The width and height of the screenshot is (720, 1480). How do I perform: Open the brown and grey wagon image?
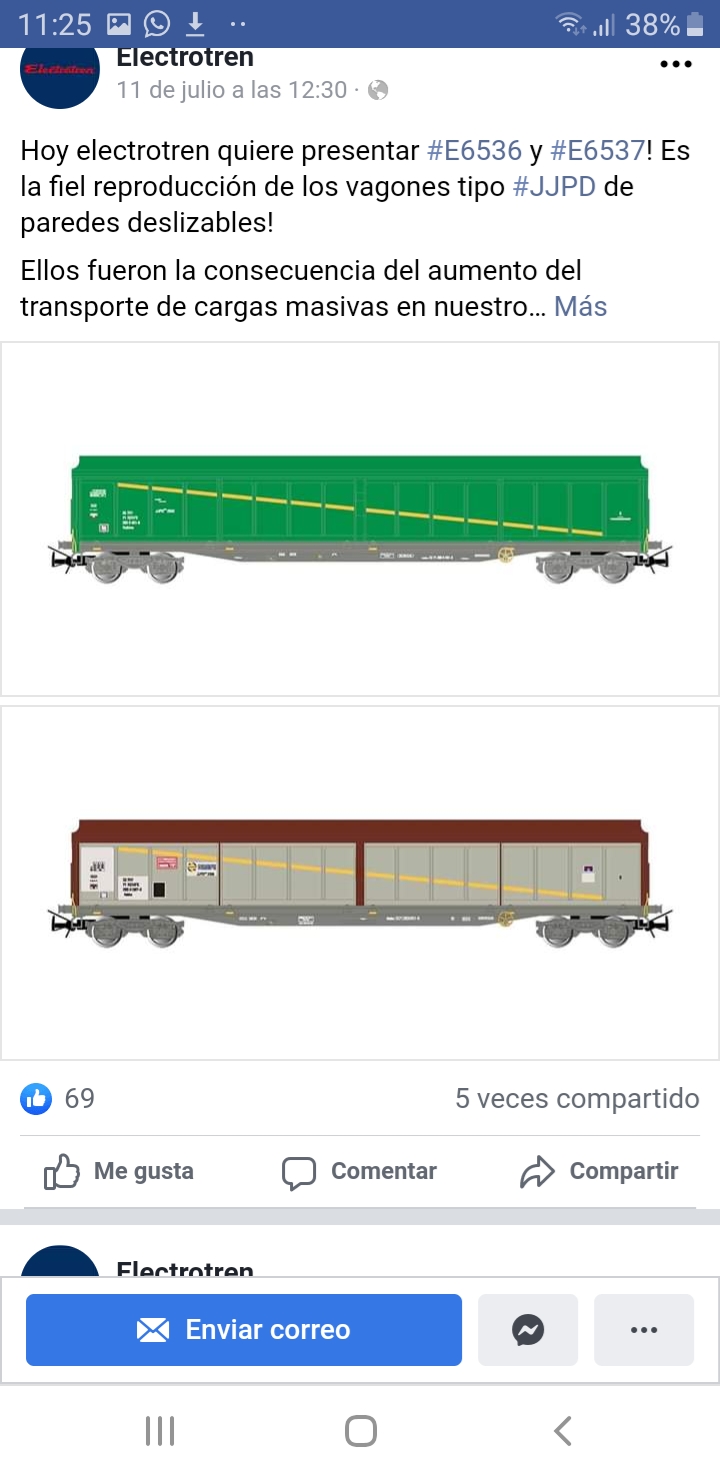coord(360,883)
